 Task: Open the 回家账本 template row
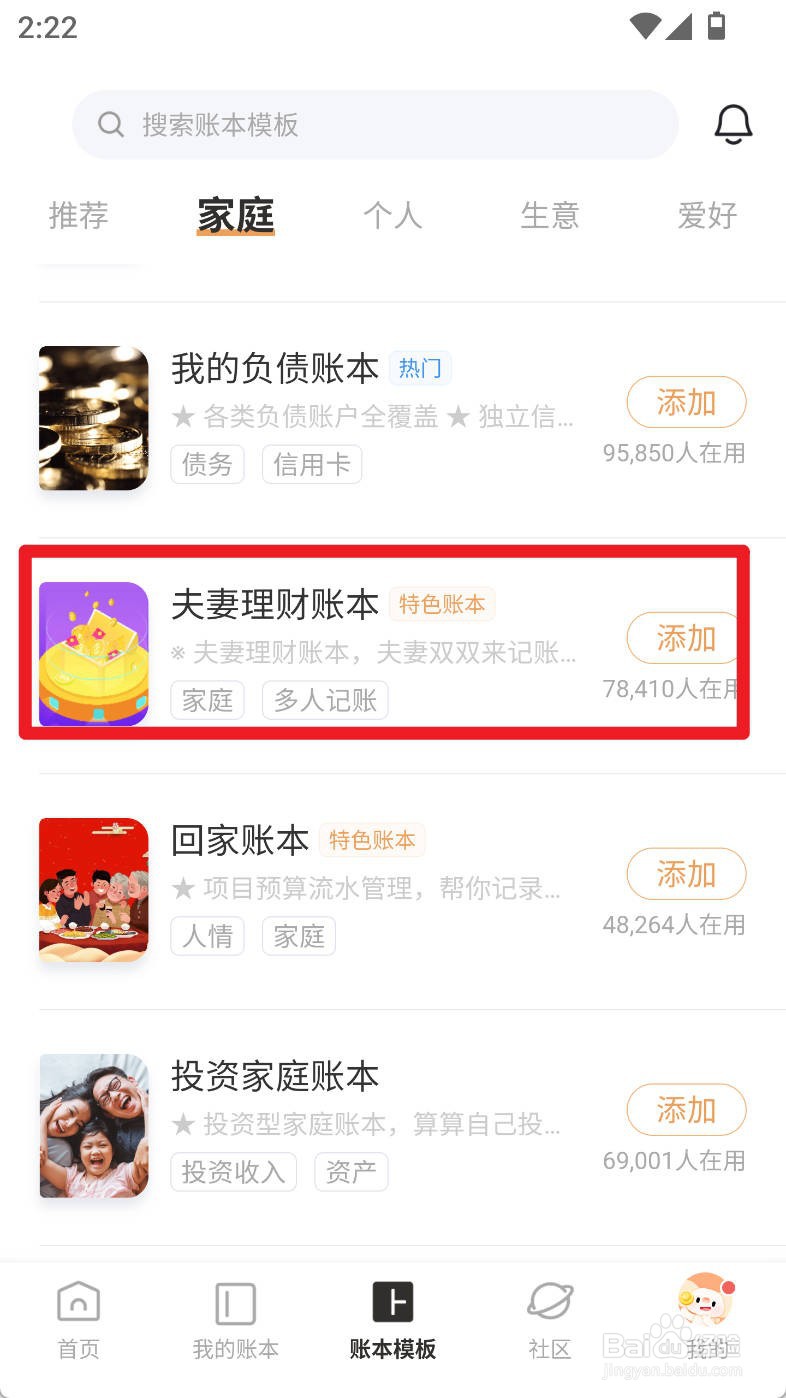(x=240, y=841)
